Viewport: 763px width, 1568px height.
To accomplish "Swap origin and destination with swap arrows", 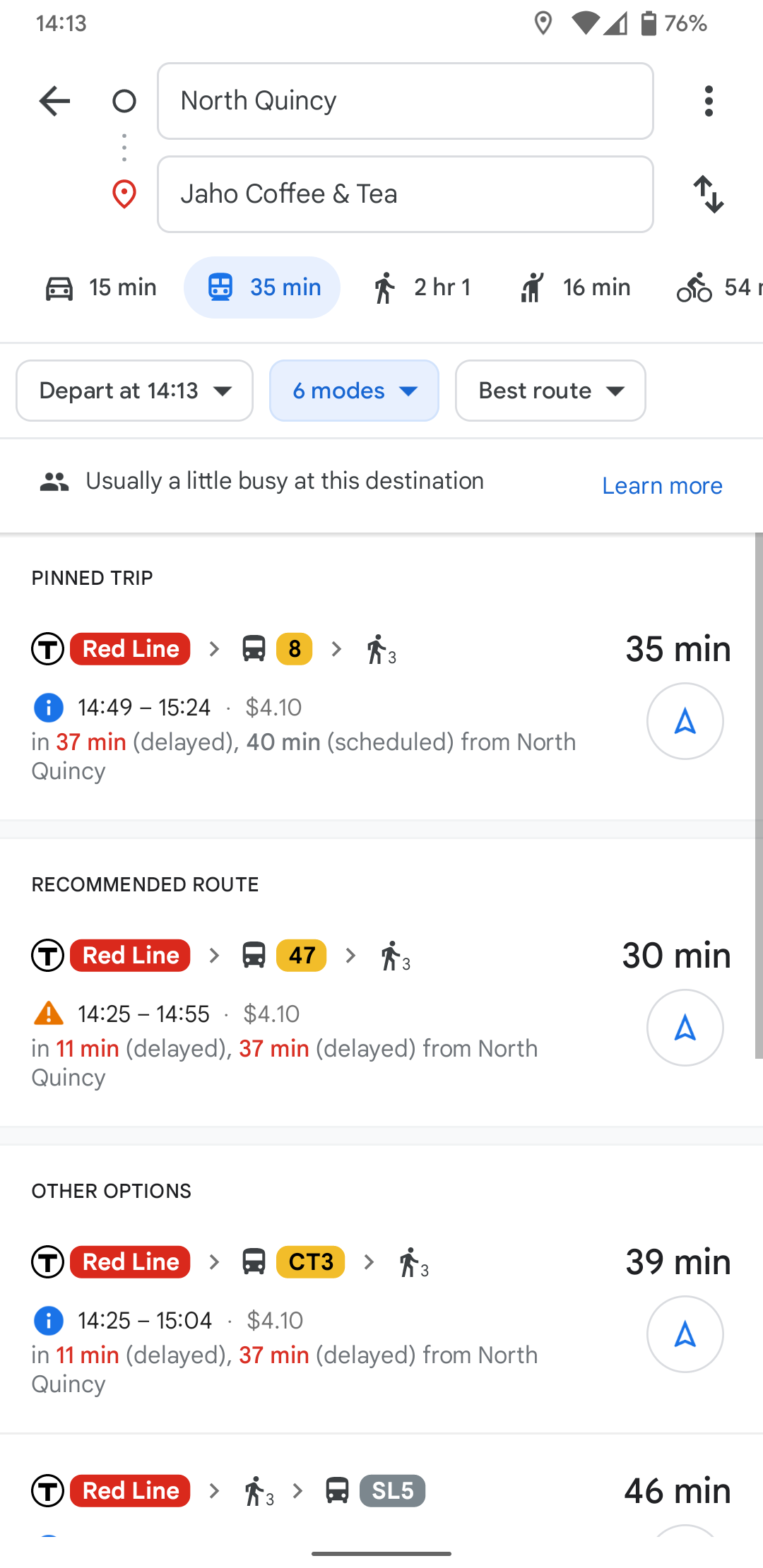I will pos(709,195).
